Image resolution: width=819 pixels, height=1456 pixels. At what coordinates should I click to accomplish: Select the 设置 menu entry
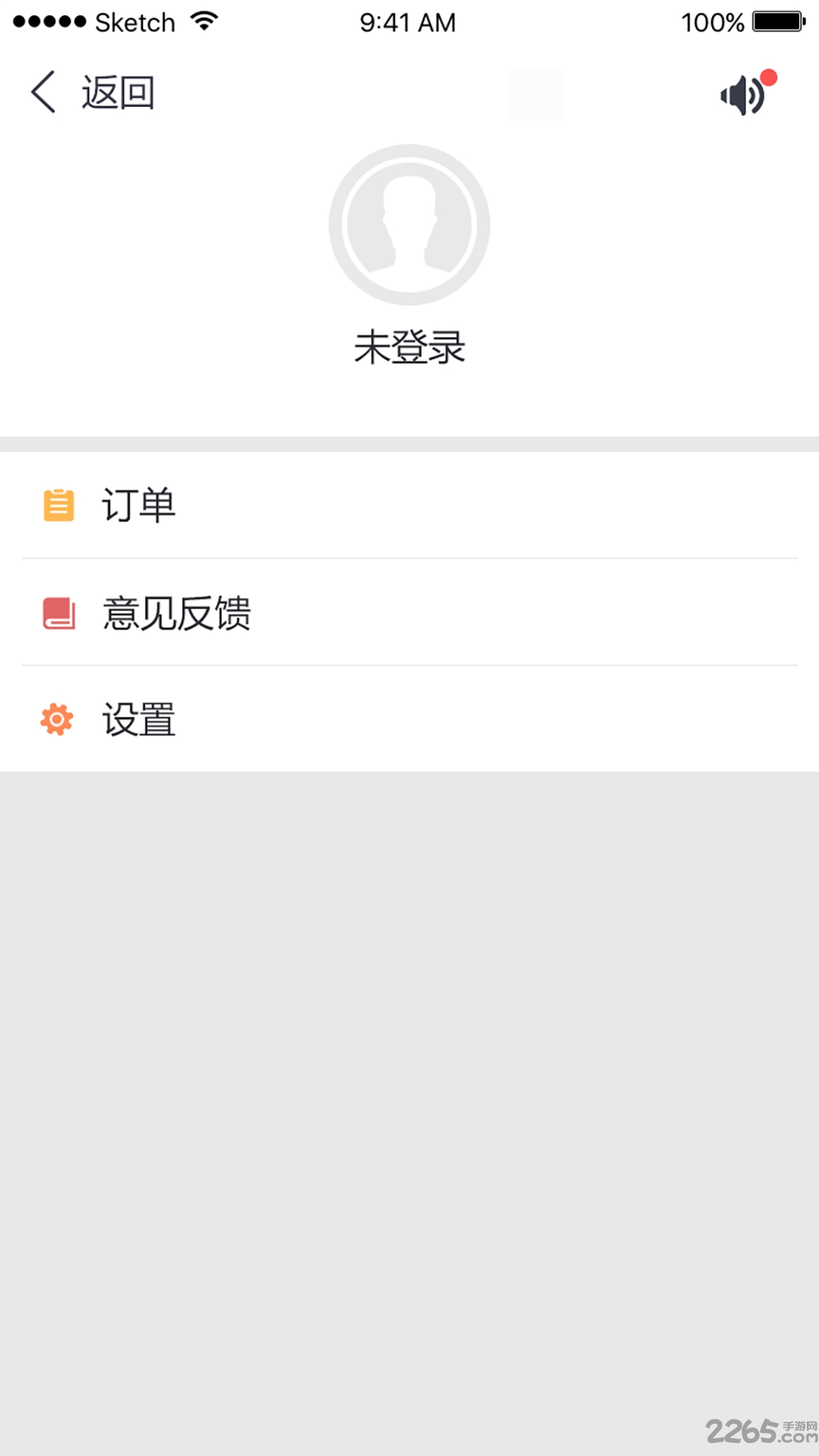[x=139, y=719]
